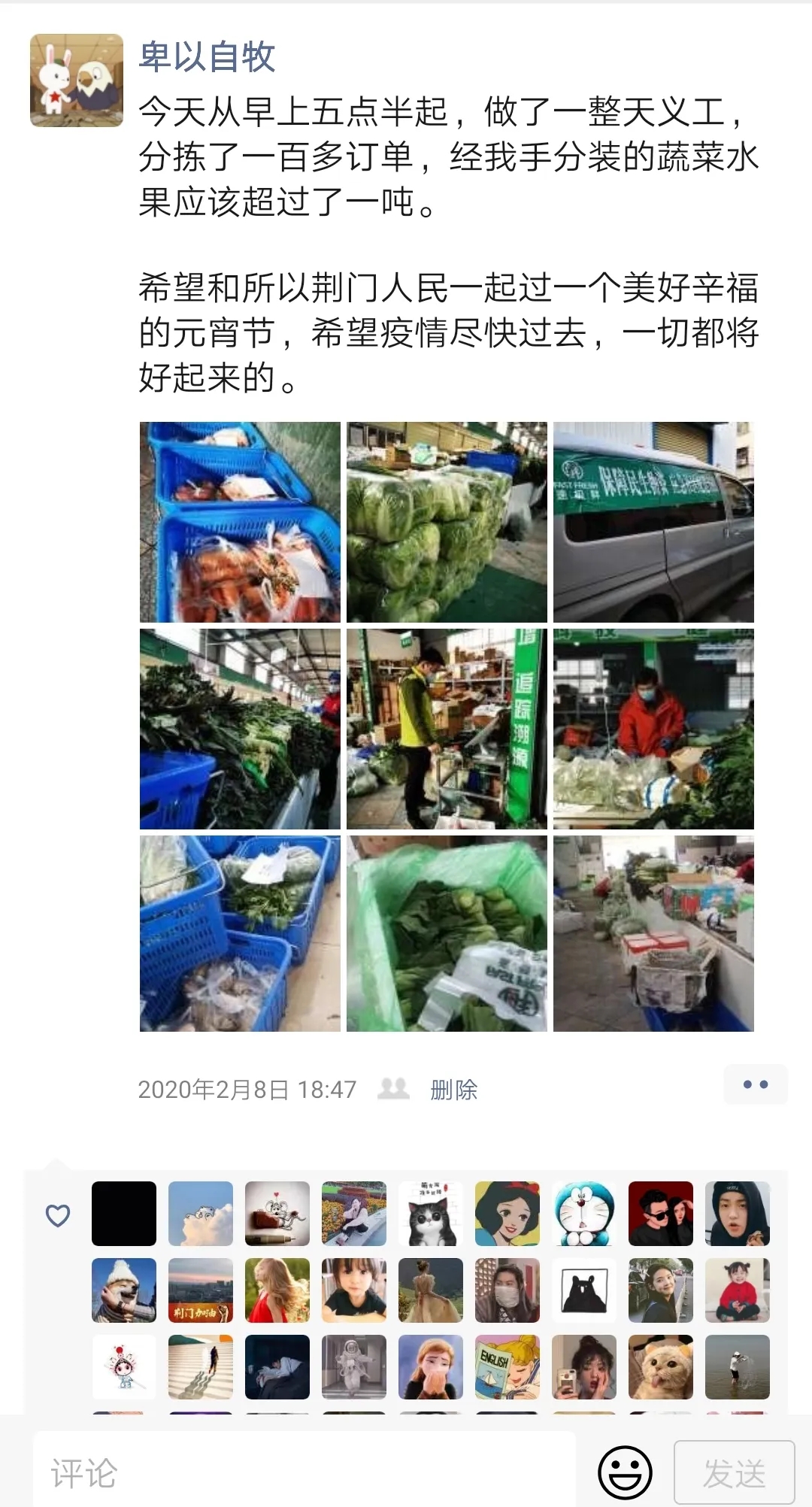This screenshot has height=1507, width=812.
Task: Open the Doraemon avatar in likes
Action: pyautogui.click(x=584, y=1214)
